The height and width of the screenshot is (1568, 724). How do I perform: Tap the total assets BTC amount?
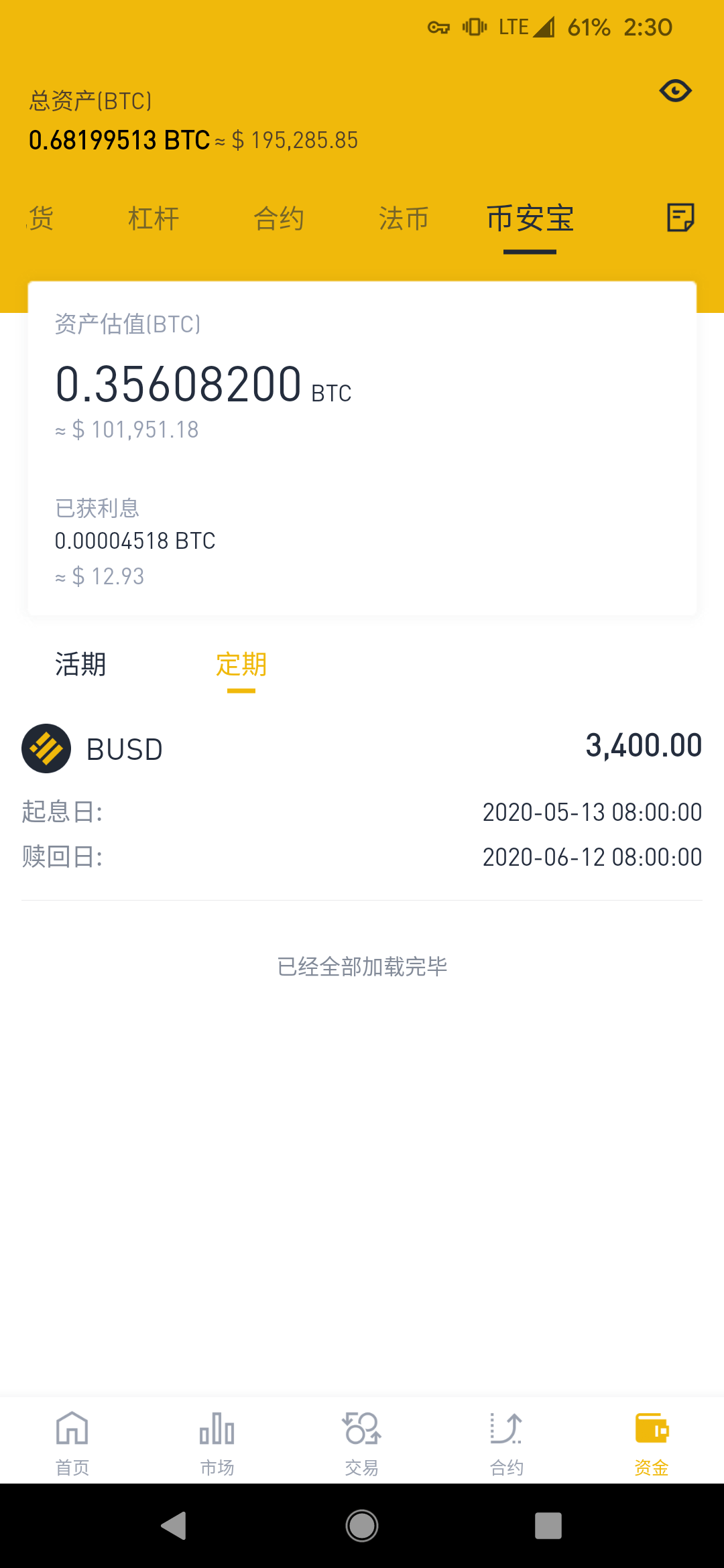(x=119, y=139)
